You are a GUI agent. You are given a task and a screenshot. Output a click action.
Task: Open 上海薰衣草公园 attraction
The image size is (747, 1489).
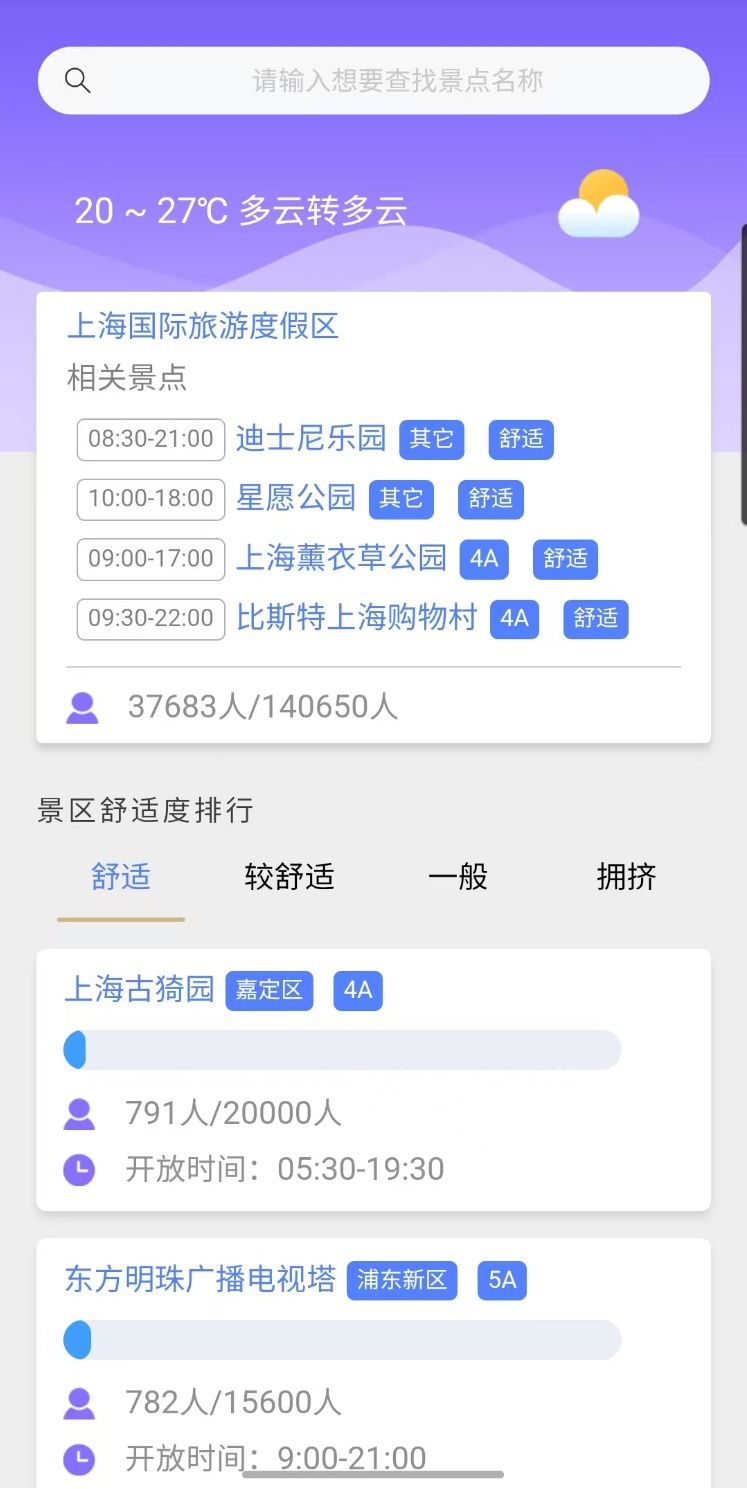click(x=341, y=558)
